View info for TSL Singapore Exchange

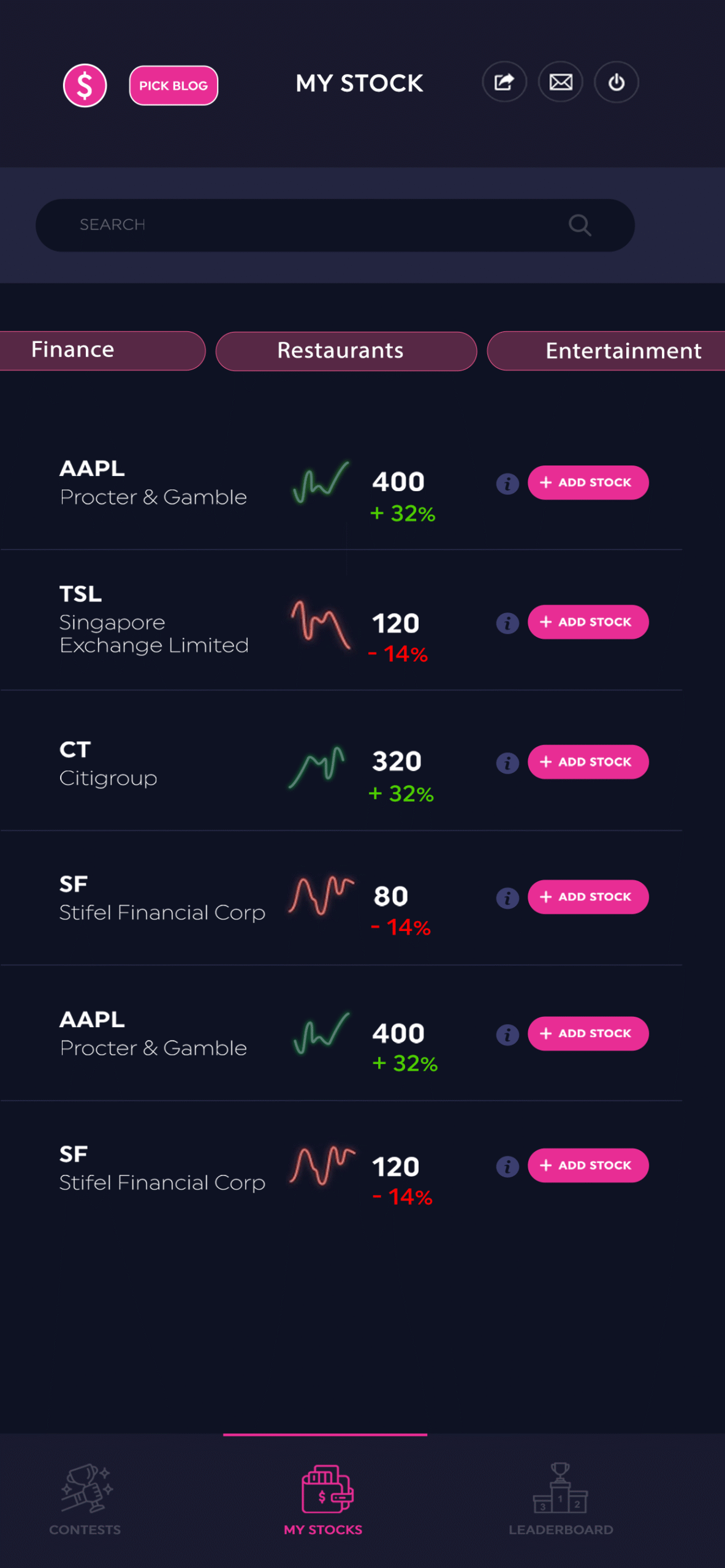click(x=507, y=624)
